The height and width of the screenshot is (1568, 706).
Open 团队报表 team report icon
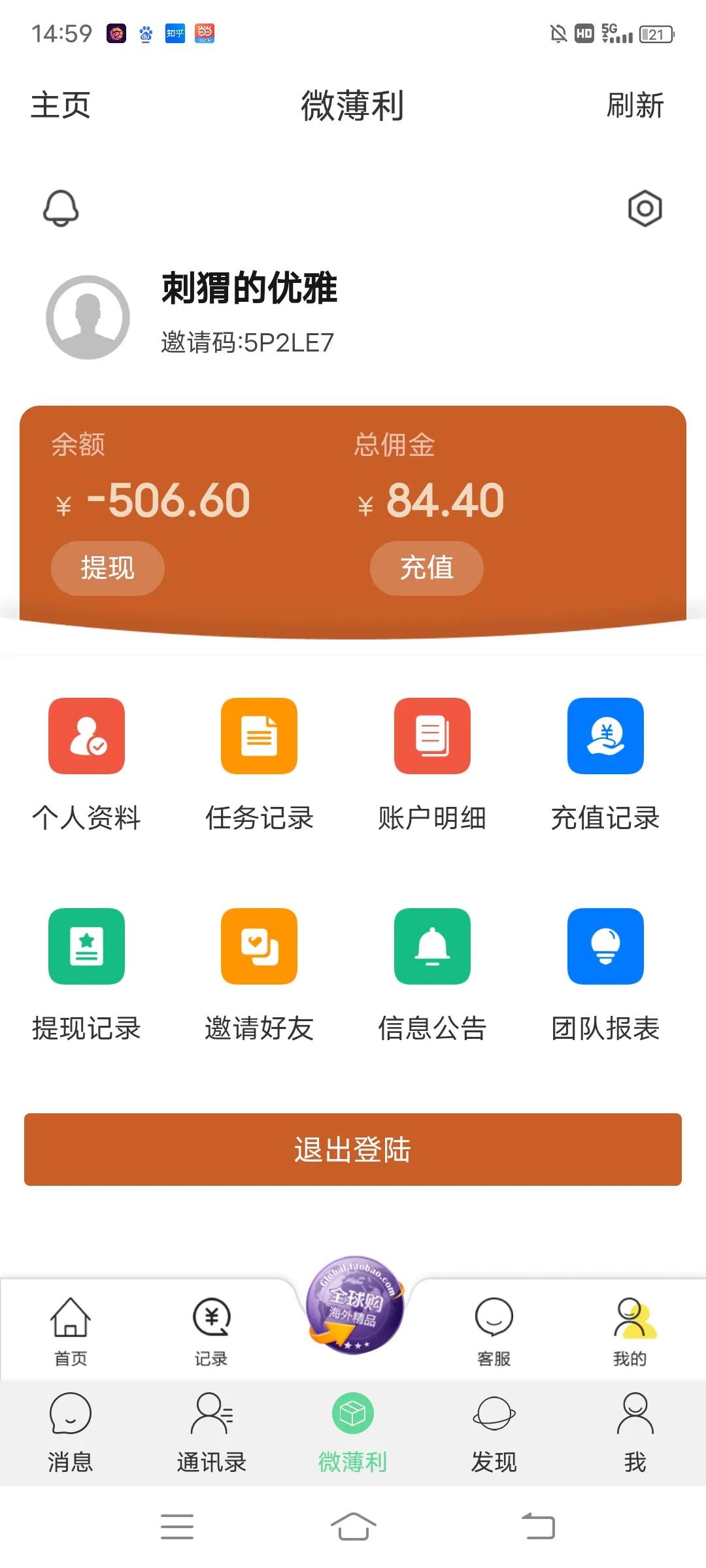coord(605,948)
